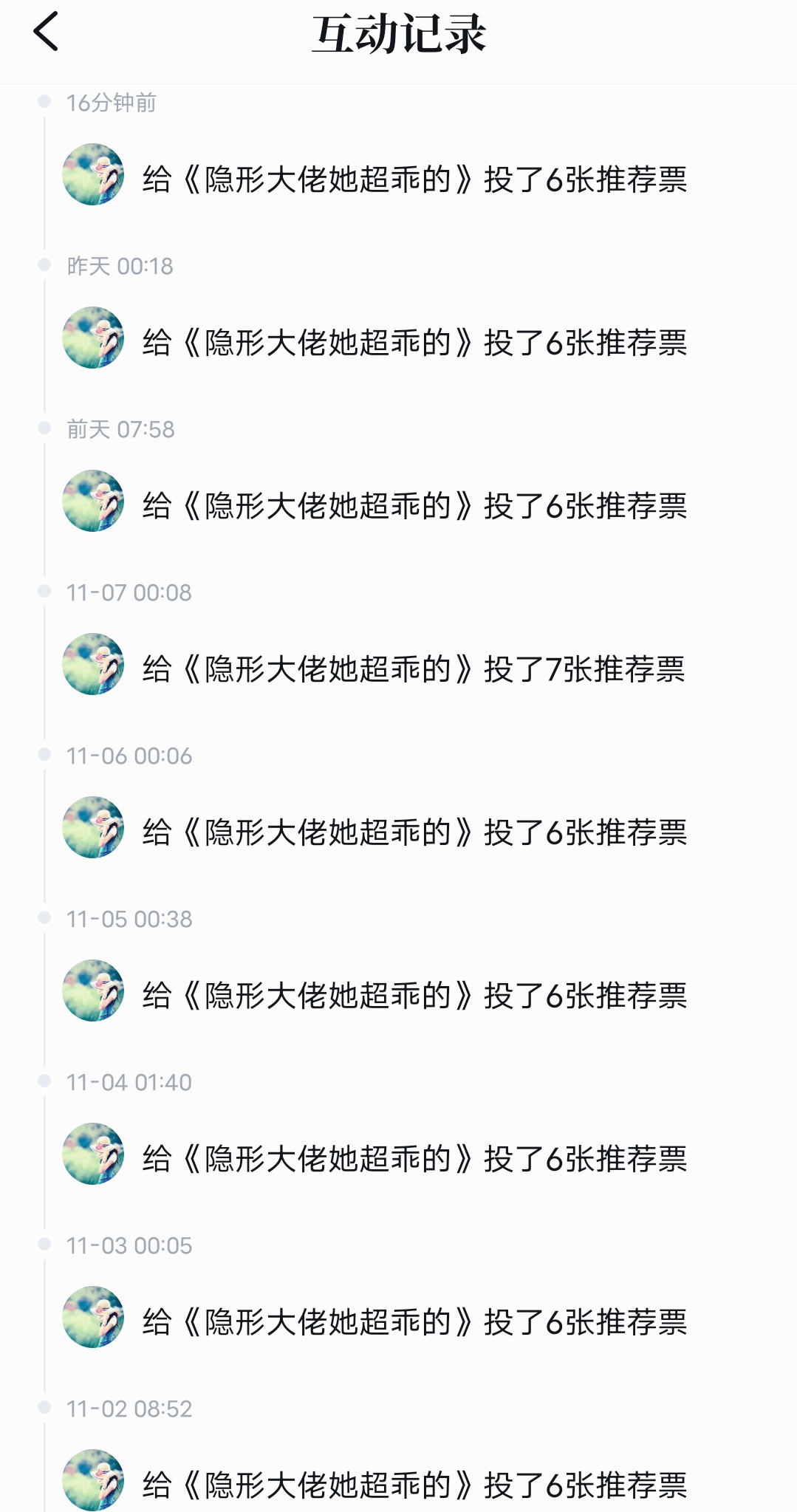Image resolution: width=797 pixels, height=1512 pixels.
Task: Open the 11-07 00:08 record with 7张推荐票
Action: [x=414, y=668]
